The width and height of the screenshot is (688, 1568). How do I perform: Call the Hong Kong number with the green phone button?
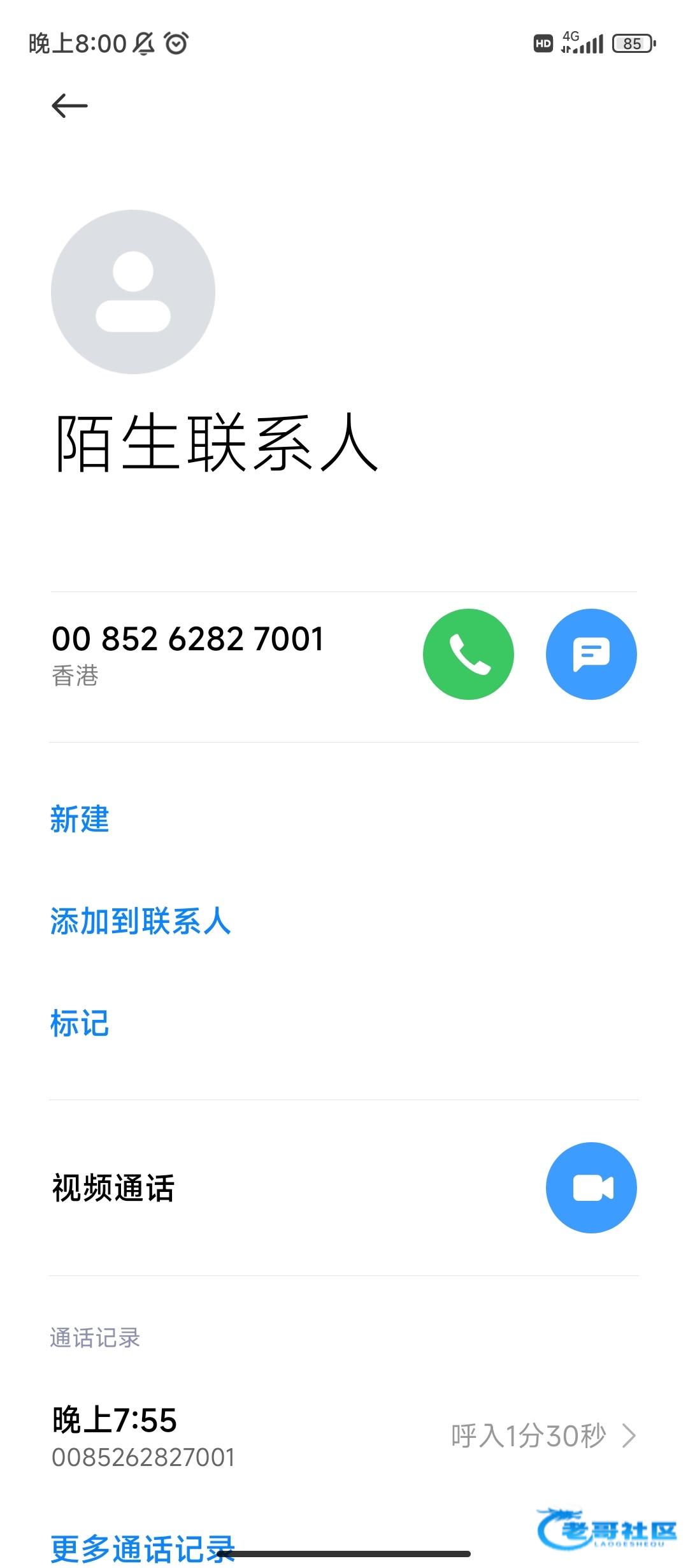pyautogui.click(x=468, y=654)
